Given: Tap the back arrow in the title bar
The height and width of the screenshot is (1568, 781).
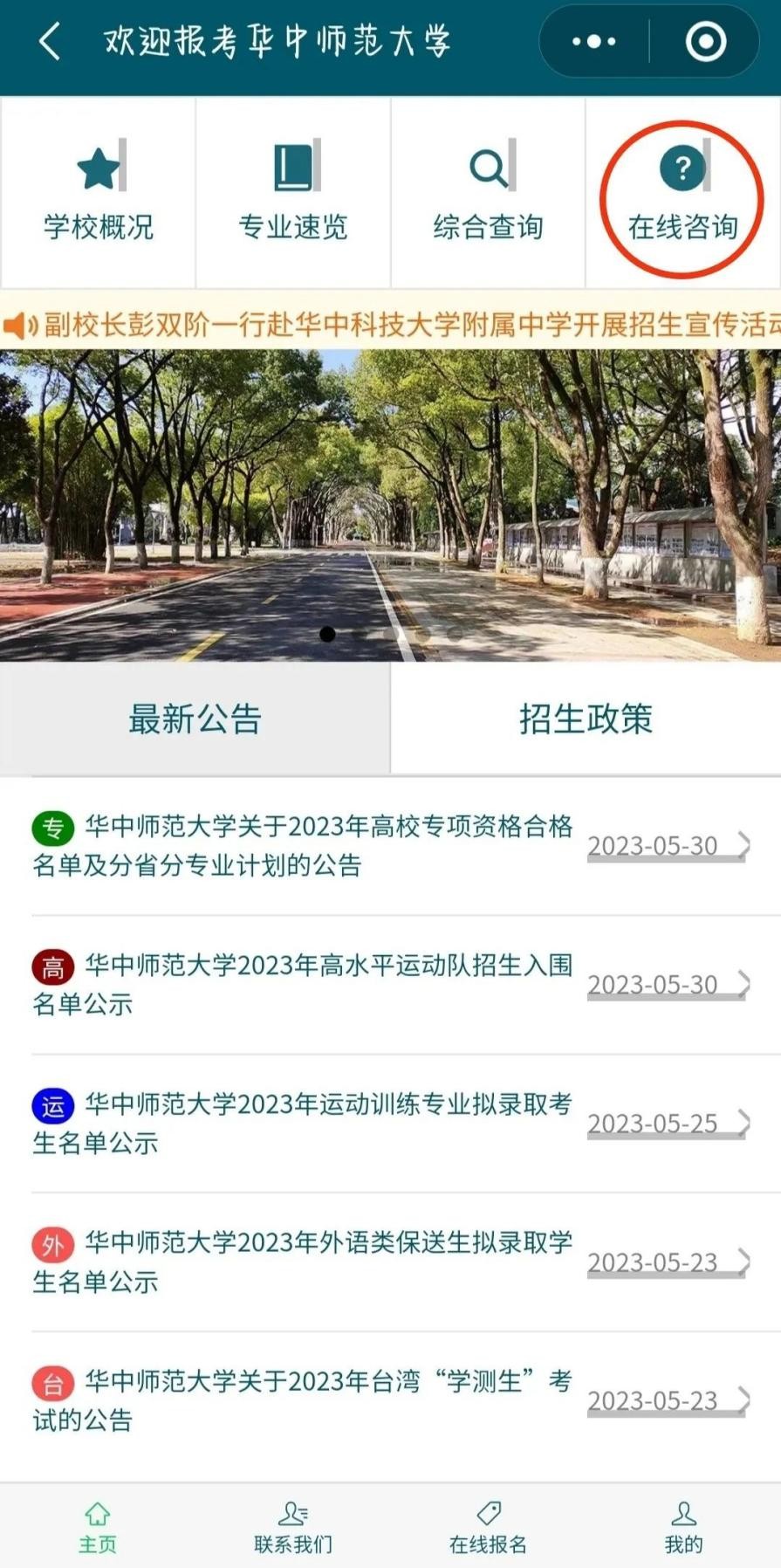Looking at the screenshot, I should pos(50,40).
